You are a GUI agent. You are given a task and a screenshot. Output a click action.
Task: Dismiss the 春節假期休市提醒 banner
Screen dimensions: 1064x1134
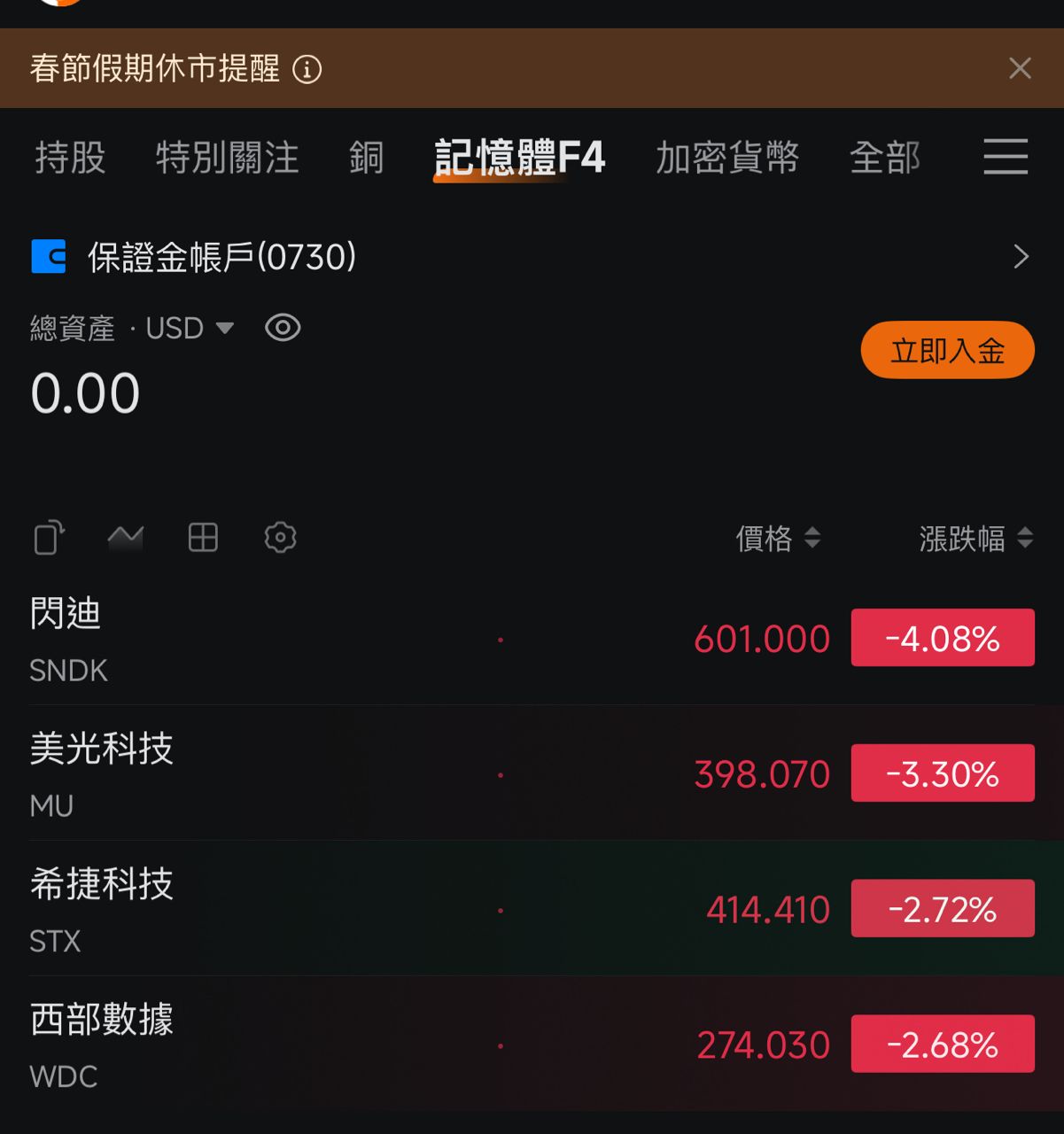pos(1020,68)
